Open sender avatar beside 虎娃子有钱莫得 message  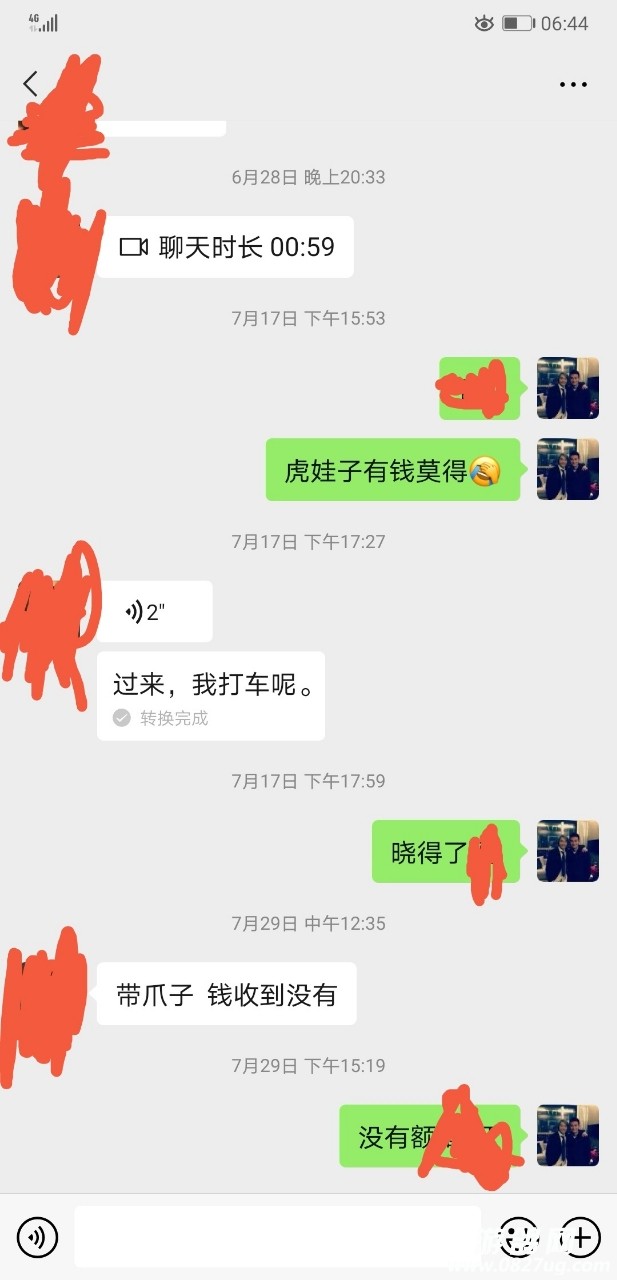(568, 469)
